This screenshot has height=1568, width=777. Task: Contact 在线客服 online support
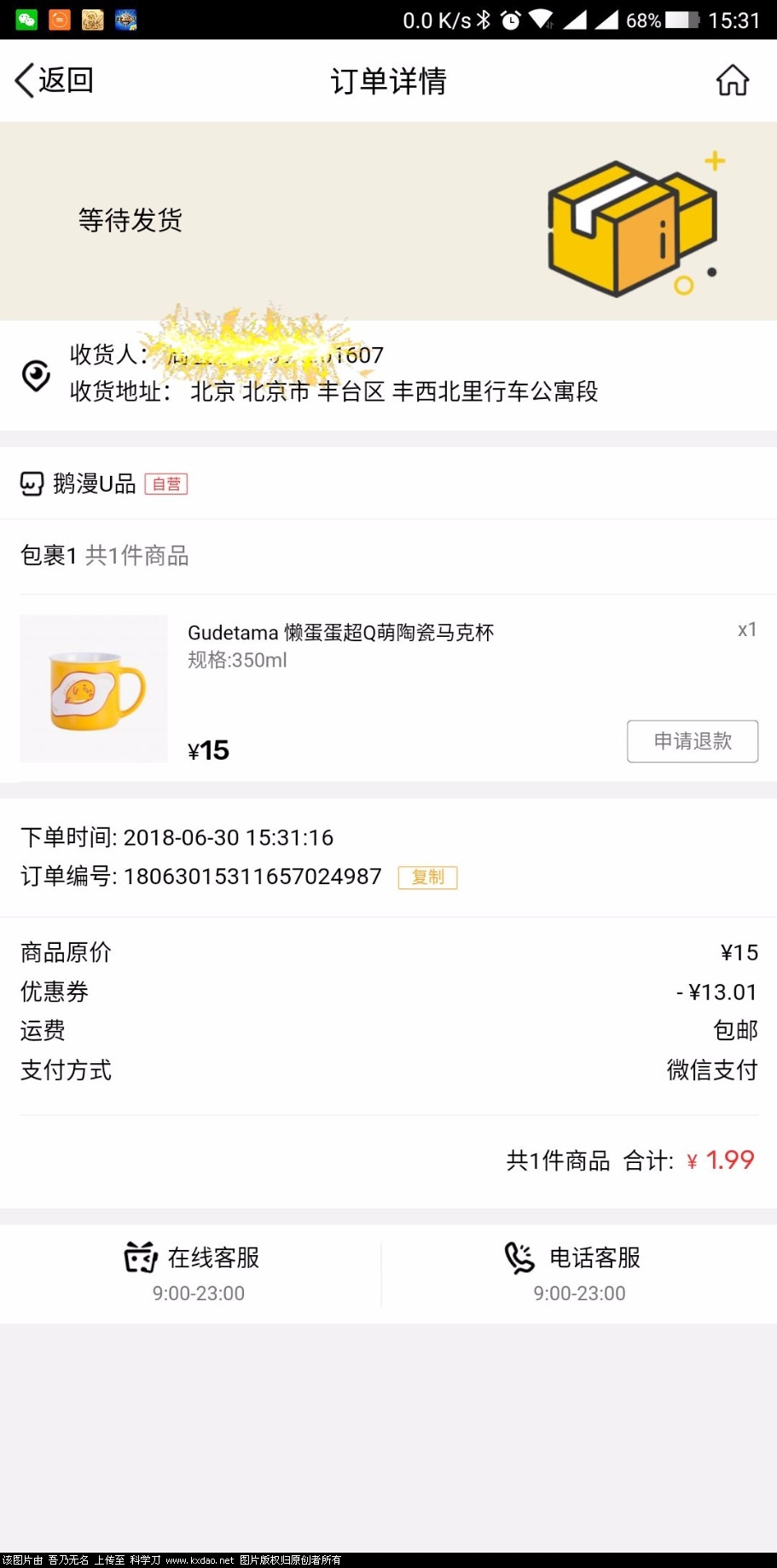click(193, 1271)
